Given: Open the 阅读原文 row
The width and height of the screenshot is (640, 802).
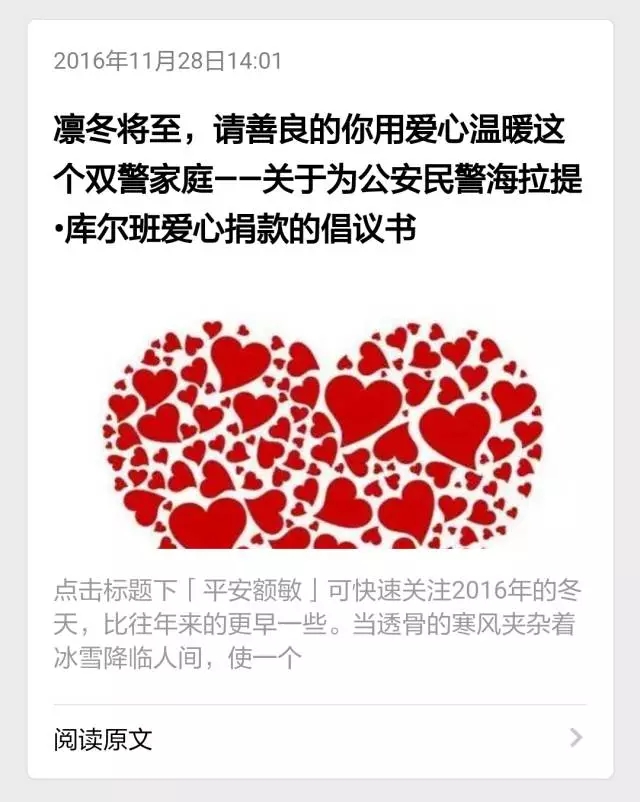Looking at the screenshot, I should 319,739.
